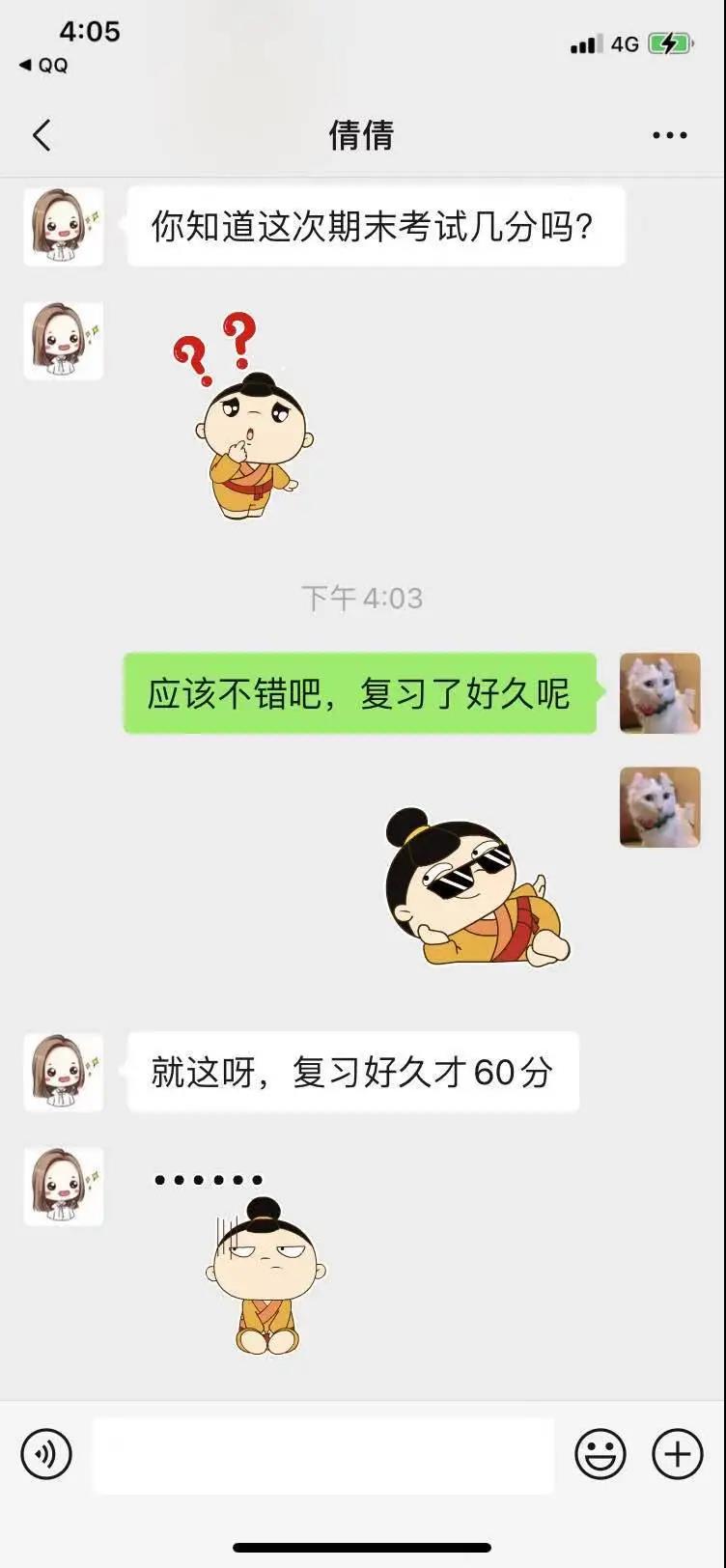Open the plus attachments menu
726x1568 pixels.
coord(678,1453)
